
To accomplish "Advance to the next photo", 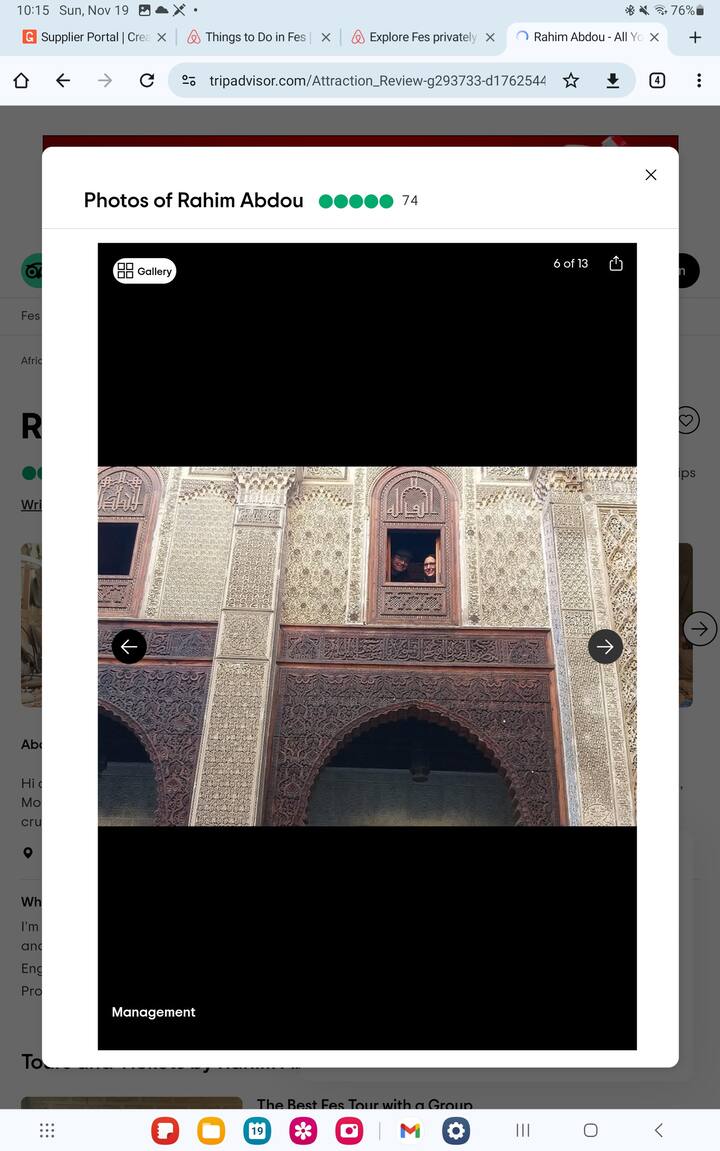I will (605, 647).
